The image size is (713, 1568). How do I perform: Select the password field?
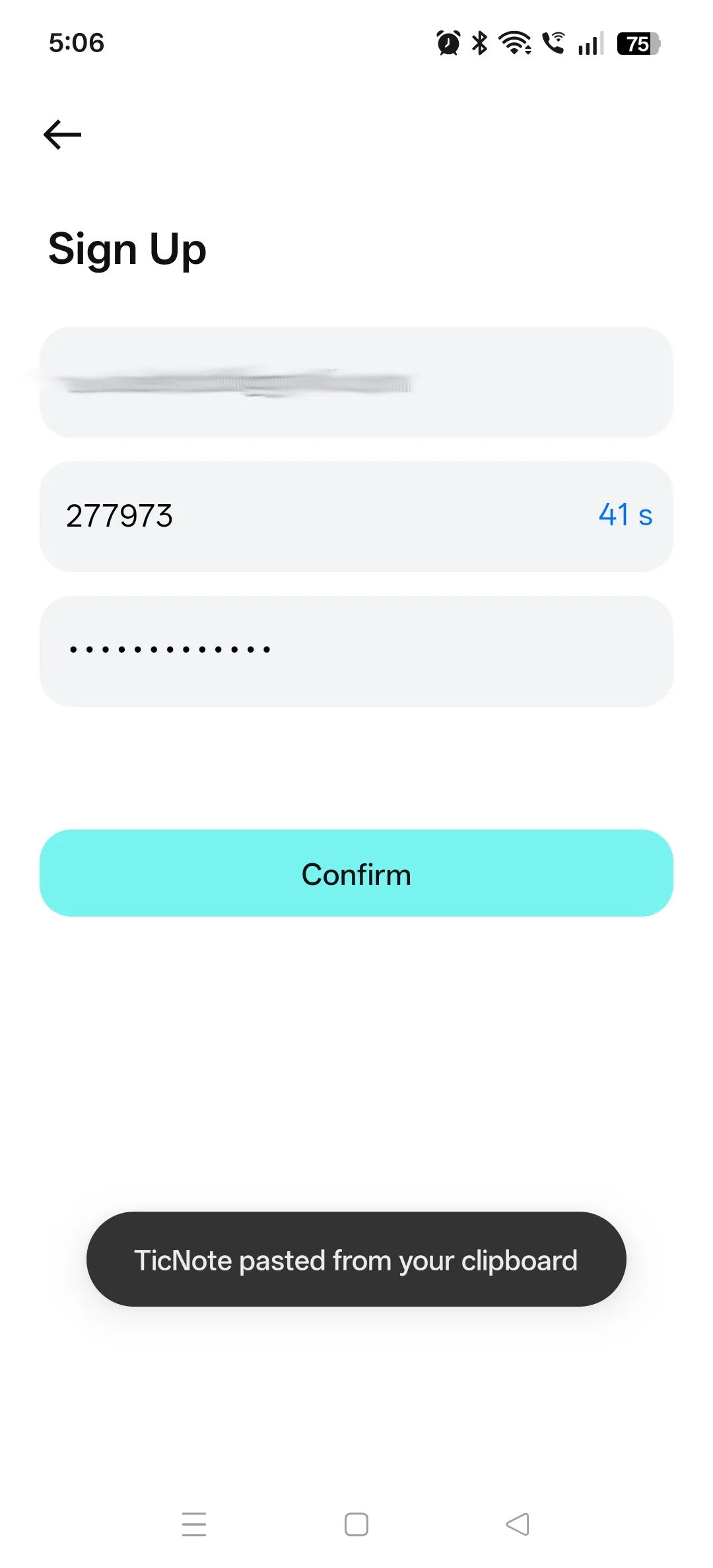tap(356, 651)
